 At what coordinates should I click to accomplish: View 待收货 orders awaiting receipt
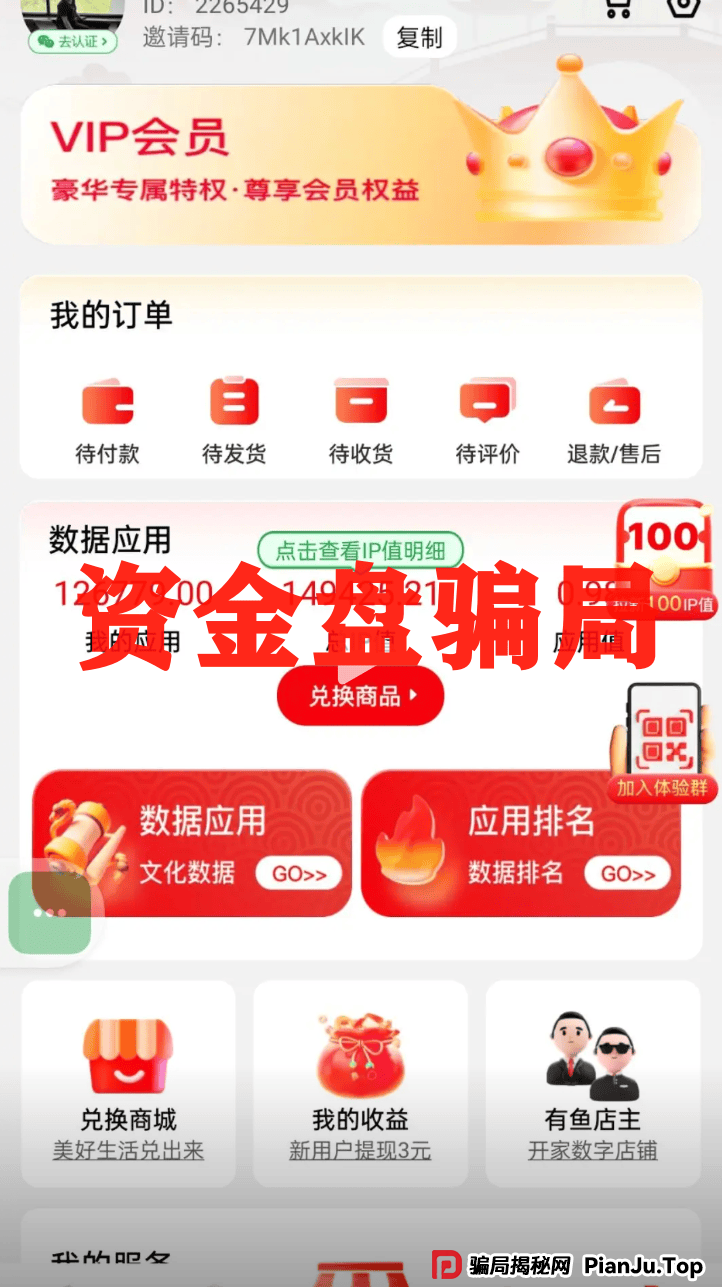click(x=360, y=420)
